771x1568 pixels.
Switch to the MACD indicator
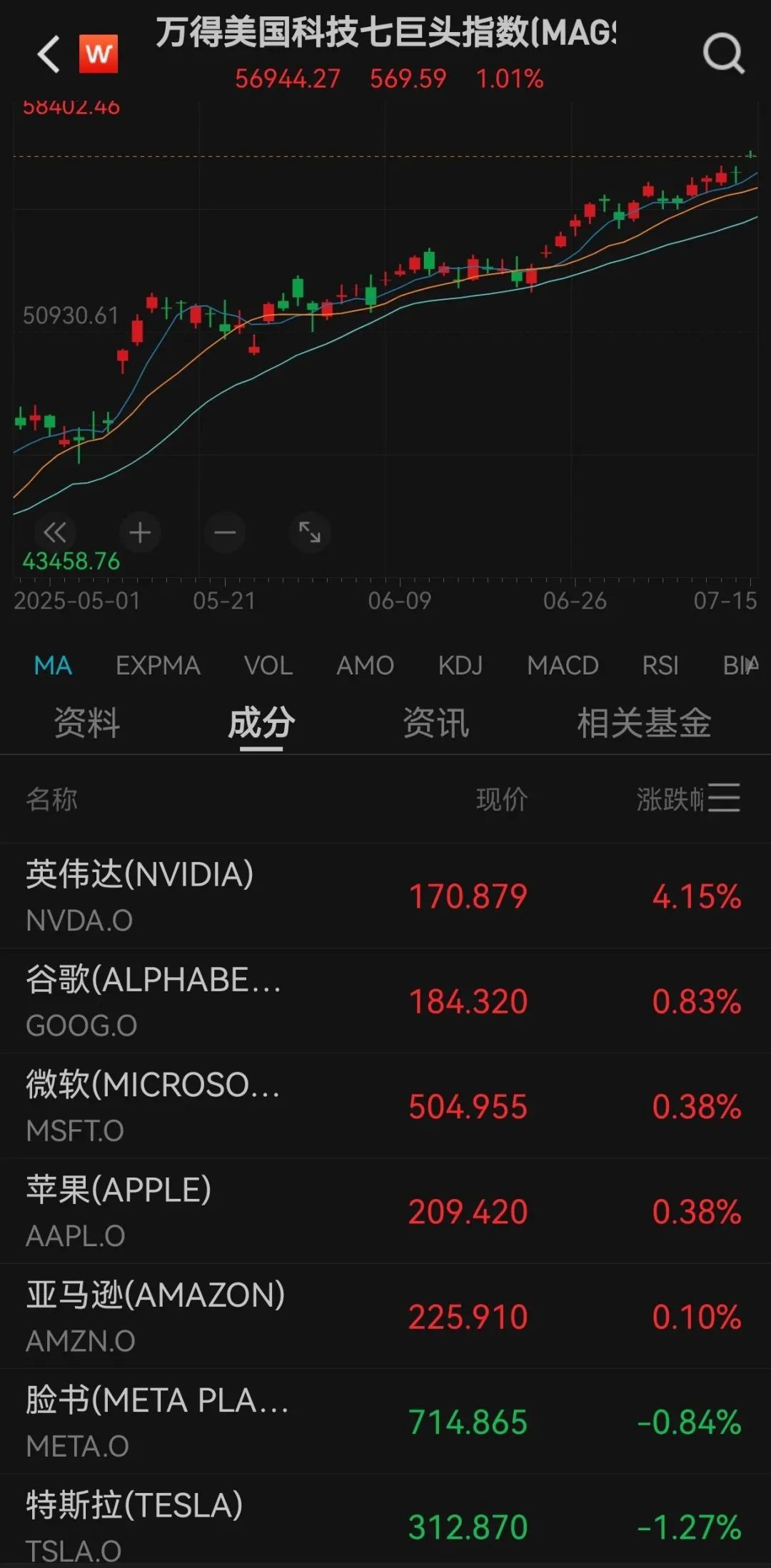[x=563, y=665]
